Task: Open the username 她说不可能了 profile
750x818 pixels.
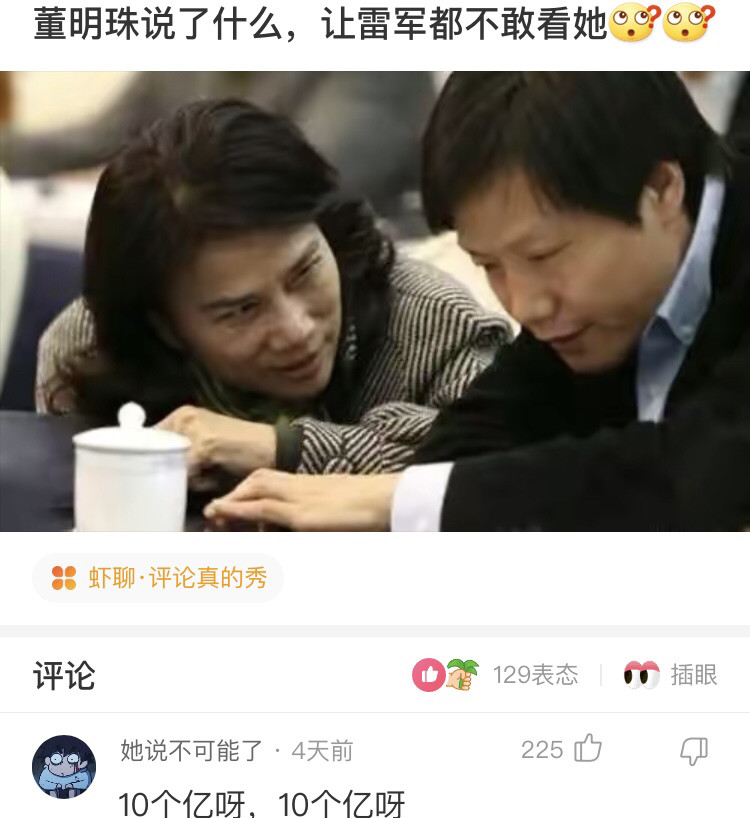Action: 192,750
